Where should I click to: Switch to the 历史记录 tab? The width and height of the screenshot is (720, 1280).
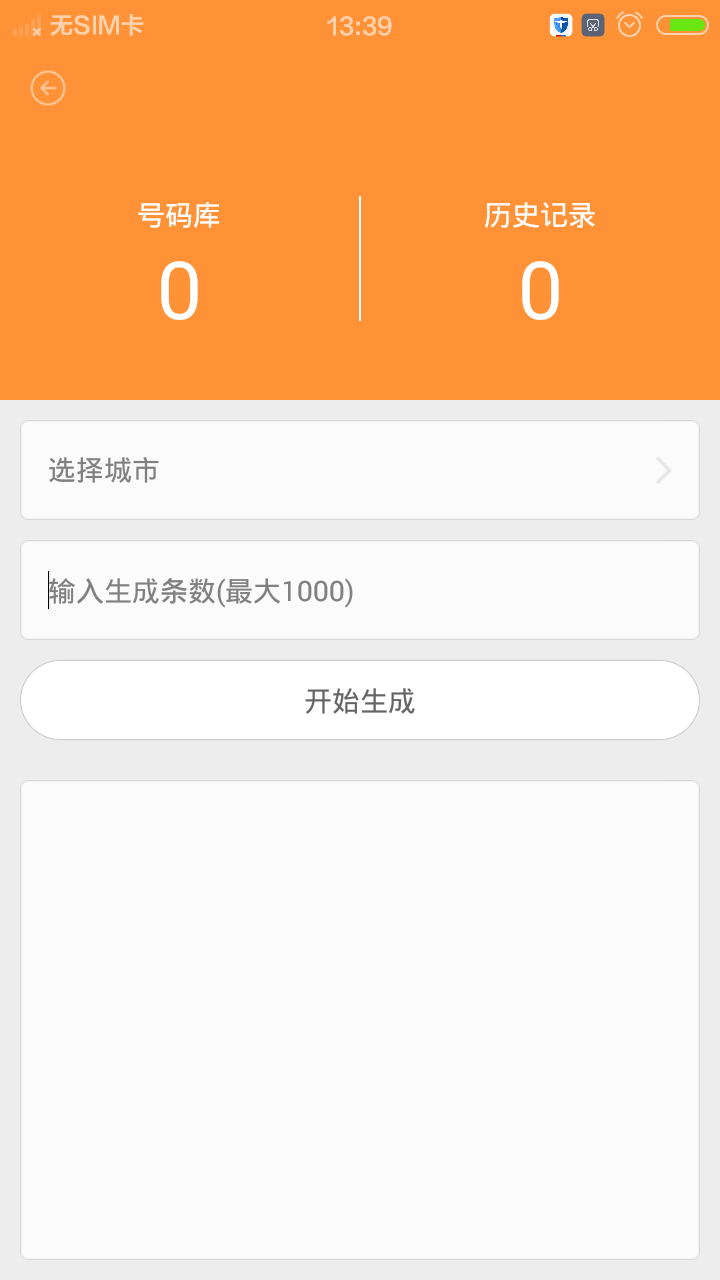[x=538, y=216]
